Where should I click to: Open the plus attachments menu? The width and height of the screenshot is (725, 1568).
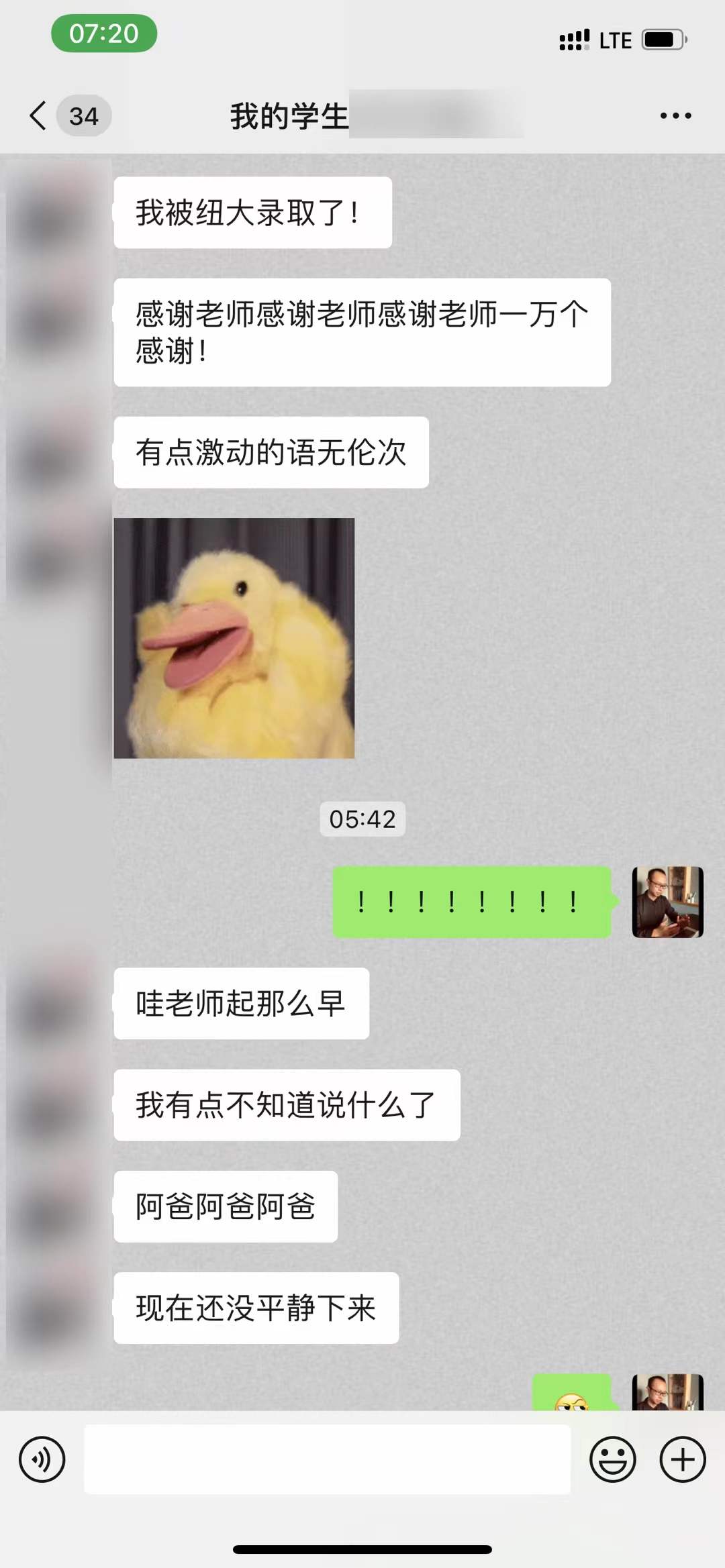[x=683, y=1459]
